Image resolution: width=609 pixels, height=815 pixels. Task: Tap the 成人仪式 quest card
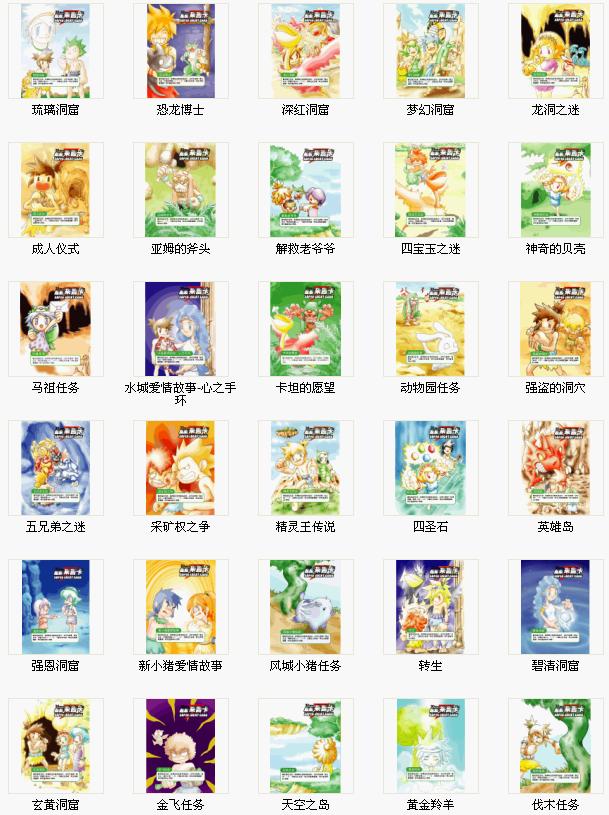(x=55, y=190)
